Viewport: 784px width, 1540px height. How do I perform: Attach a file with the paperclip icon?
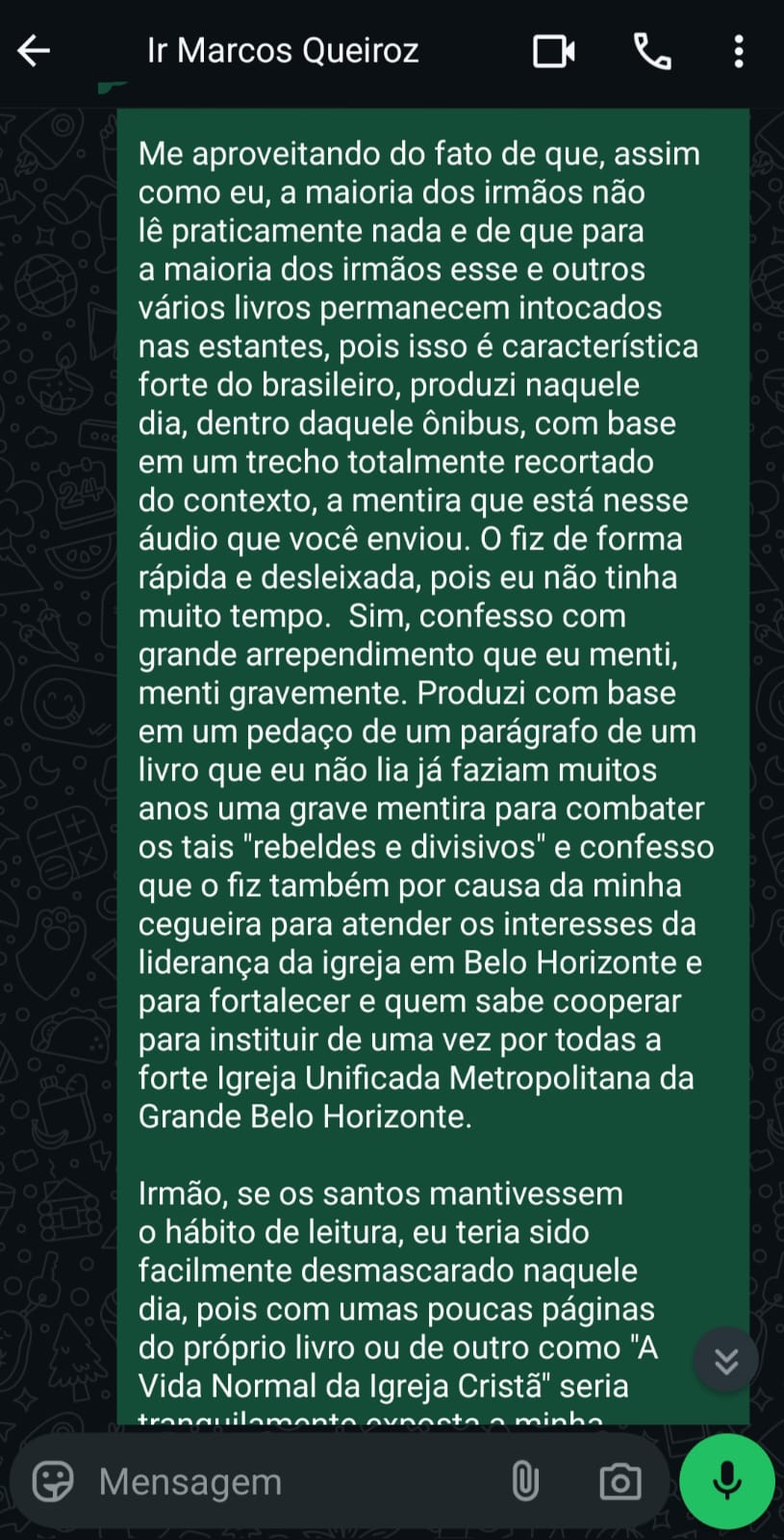(x=525, y=1481)
